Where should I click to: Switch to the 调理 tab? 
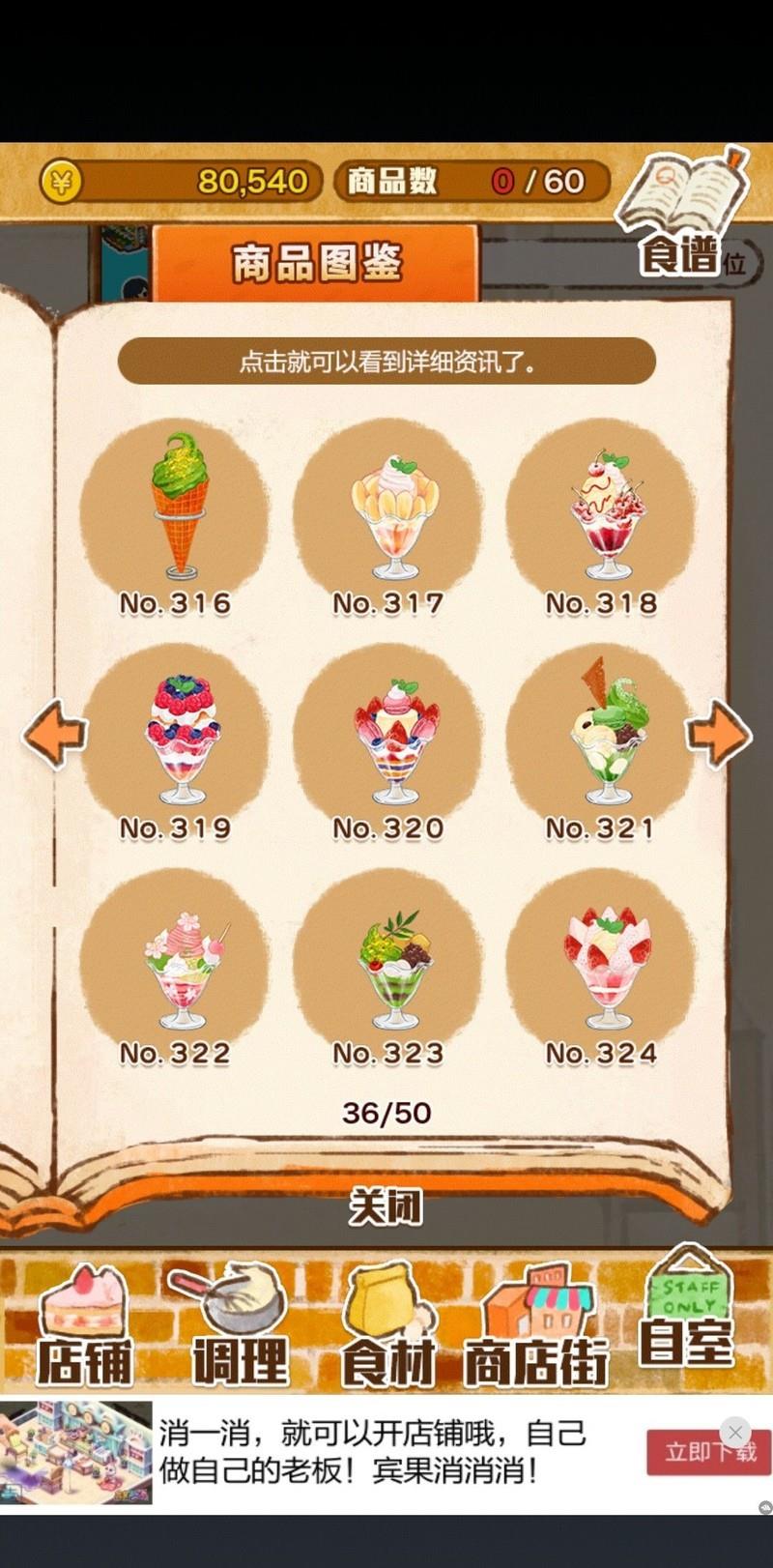point(238,1326)
